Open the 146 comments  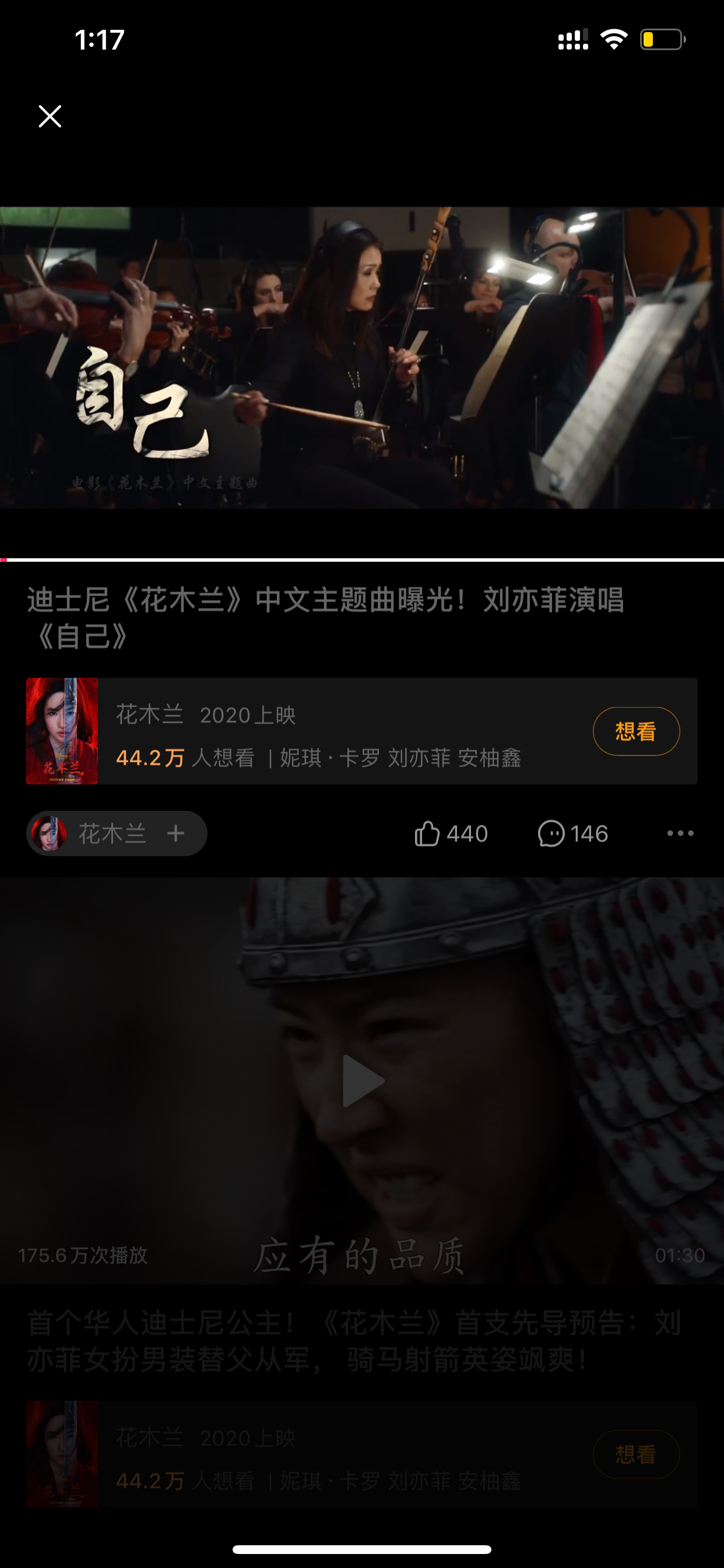(572, 834)
